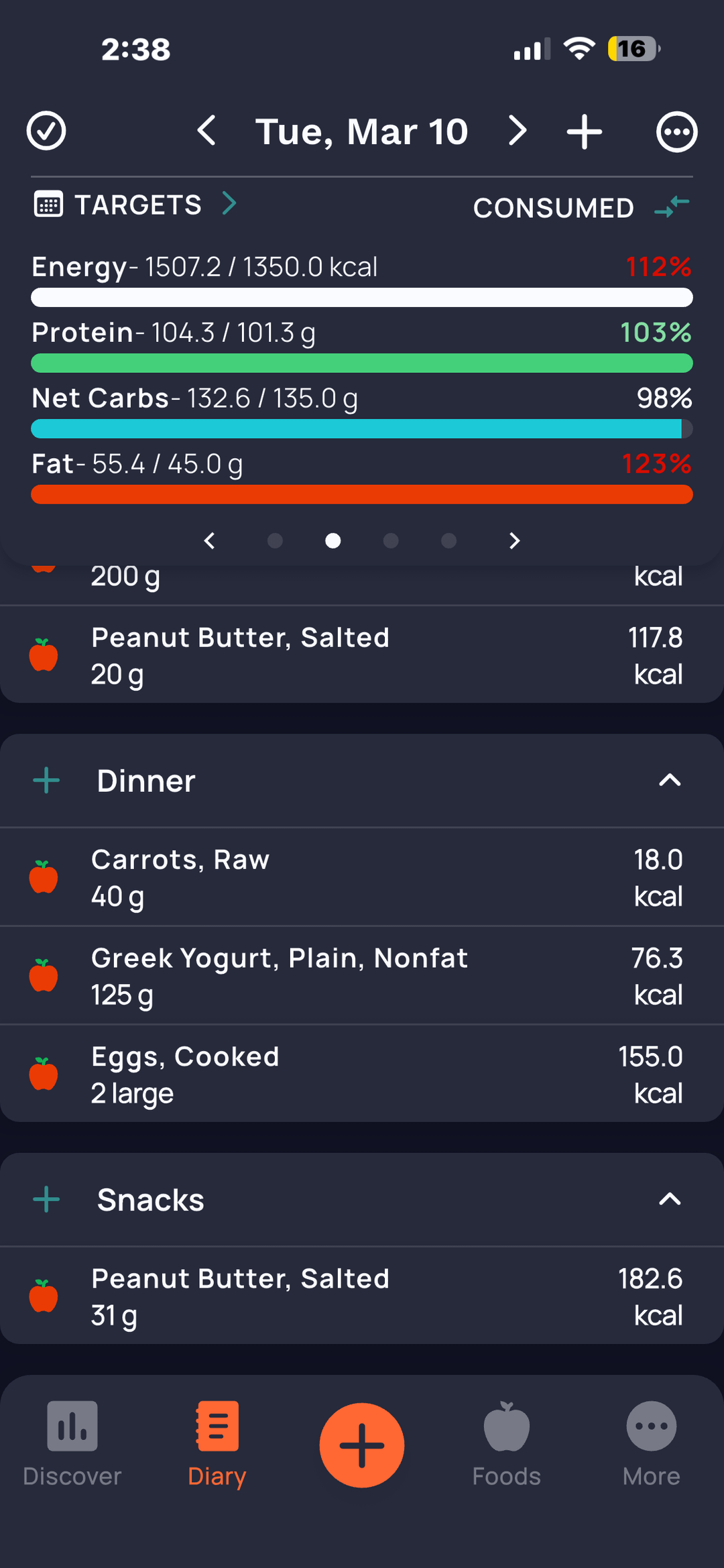Collapse the Snacks section
Viewport: 724px width, 1568px height.
(670, 1200)
